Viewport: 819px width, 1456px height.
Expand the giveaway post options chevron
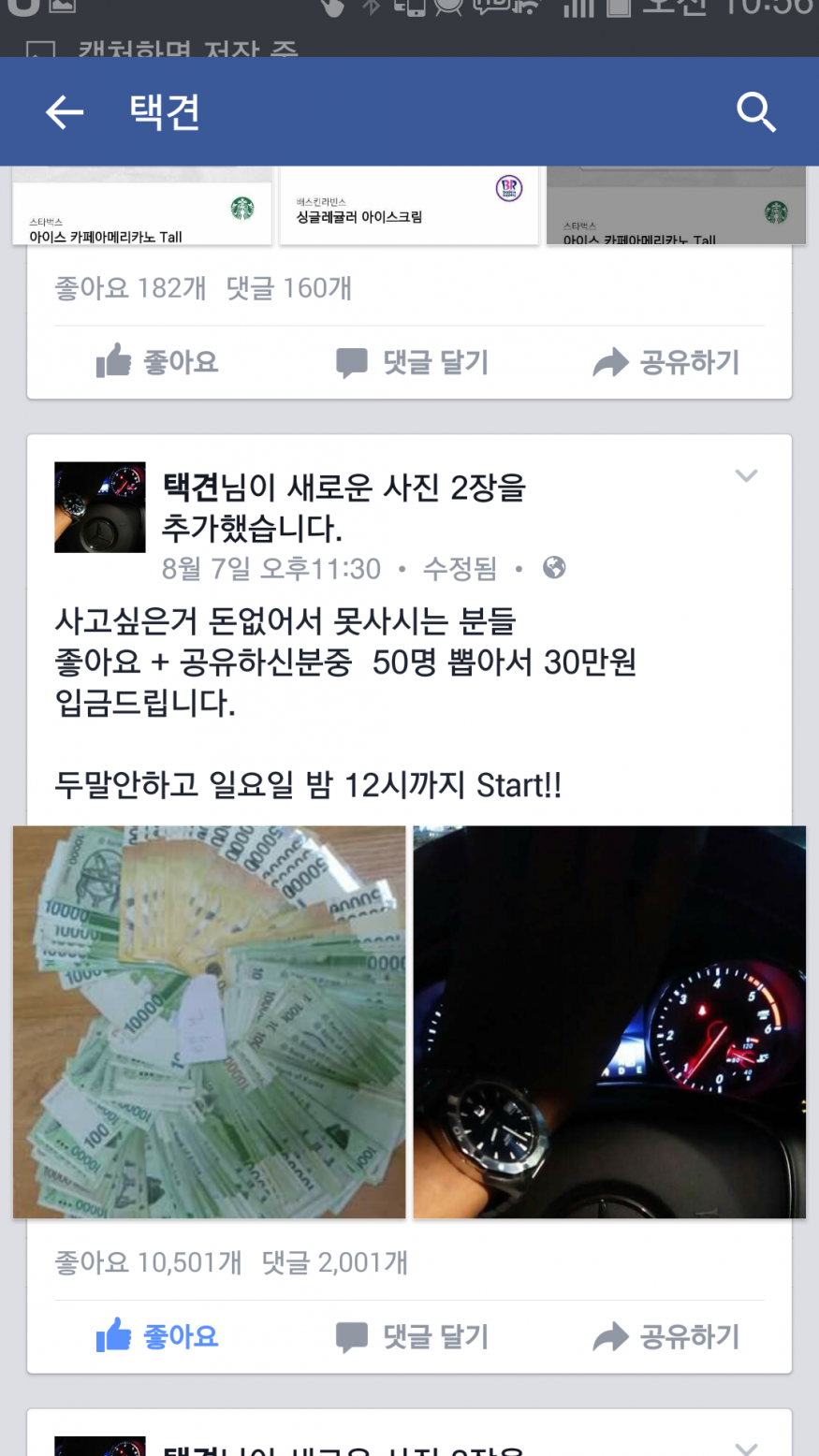tap(746, 475)
